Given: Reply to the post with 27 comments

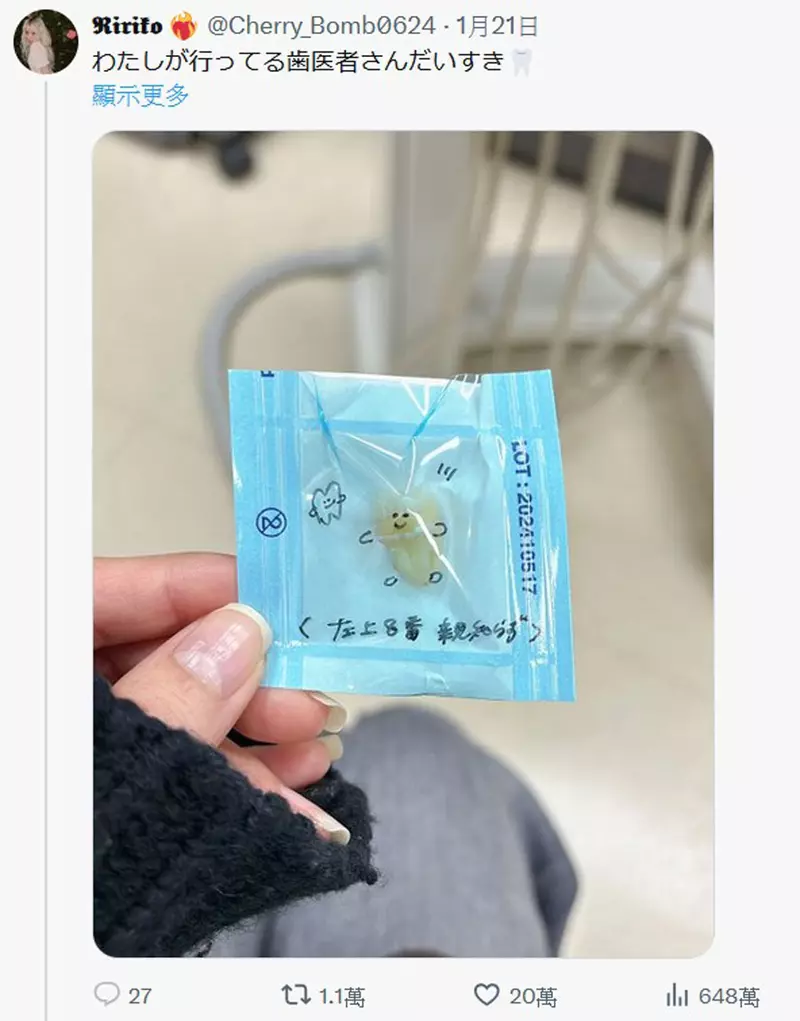Looking at the screenshot, I should click(108, 994).
